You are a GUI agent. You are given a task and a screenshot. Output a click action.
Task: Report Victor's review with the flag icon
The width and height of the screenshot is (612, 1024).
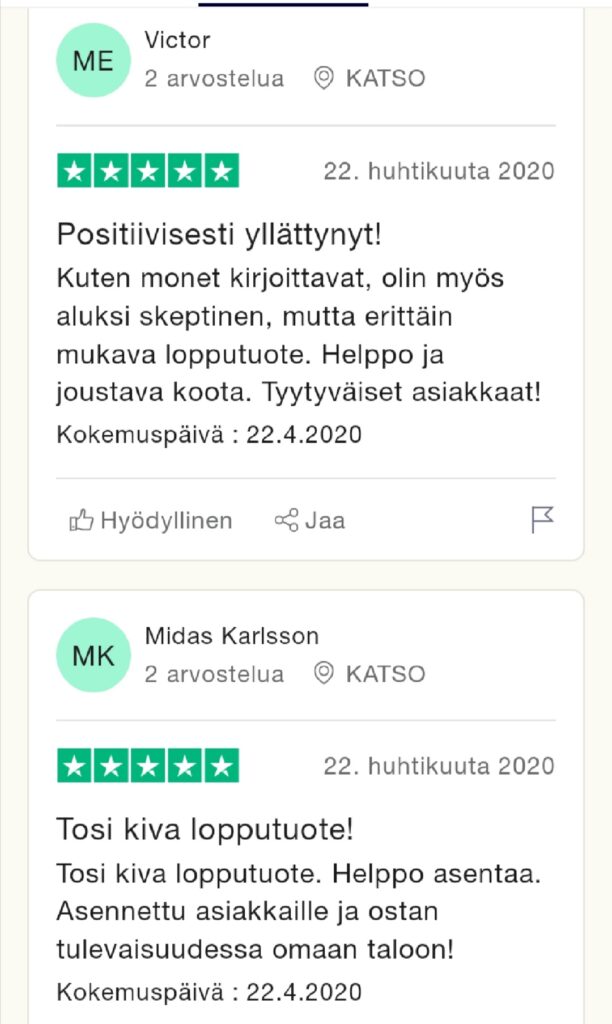[x=542, y=519]
